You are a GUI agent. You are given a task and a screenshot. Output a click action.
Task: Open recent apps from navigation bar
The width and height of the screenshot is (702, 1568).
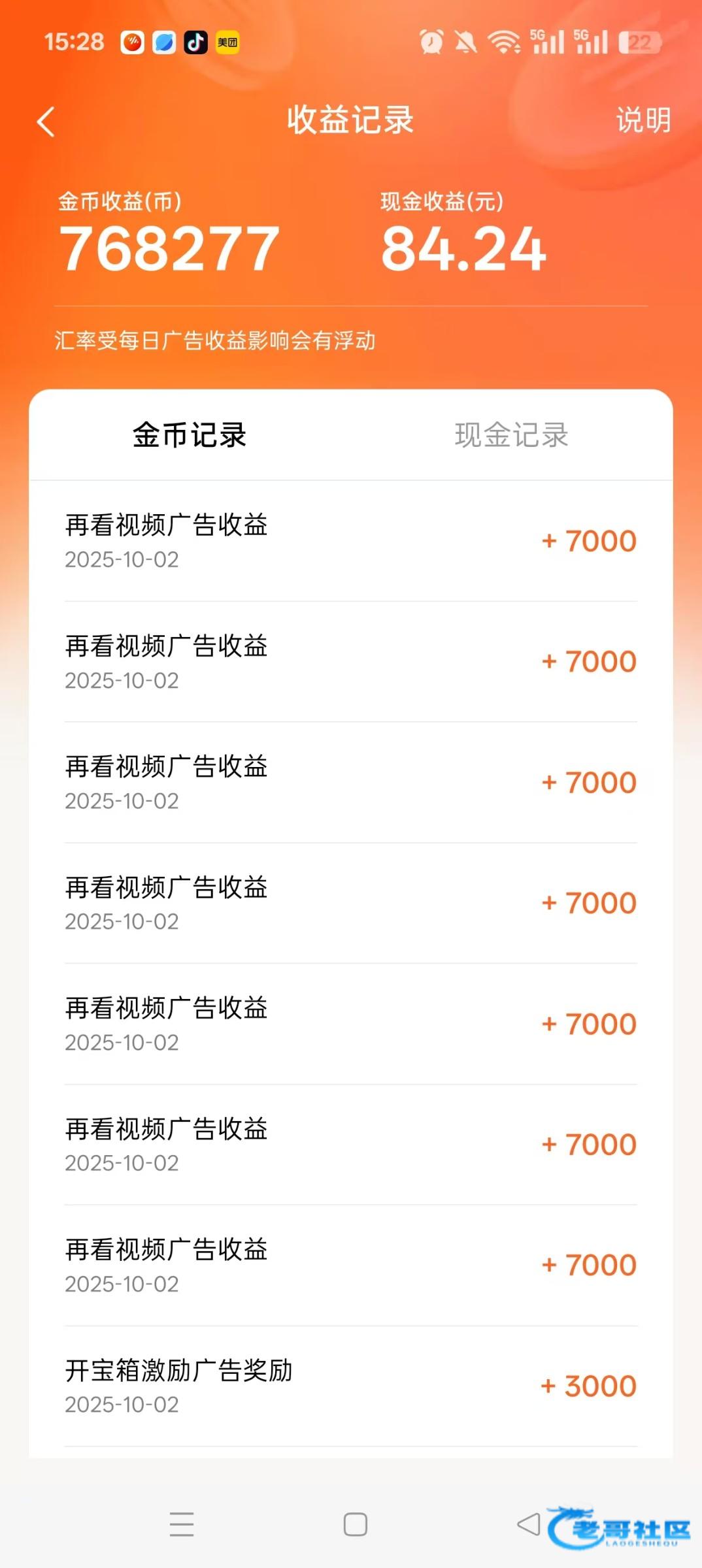click(182, 1524)
